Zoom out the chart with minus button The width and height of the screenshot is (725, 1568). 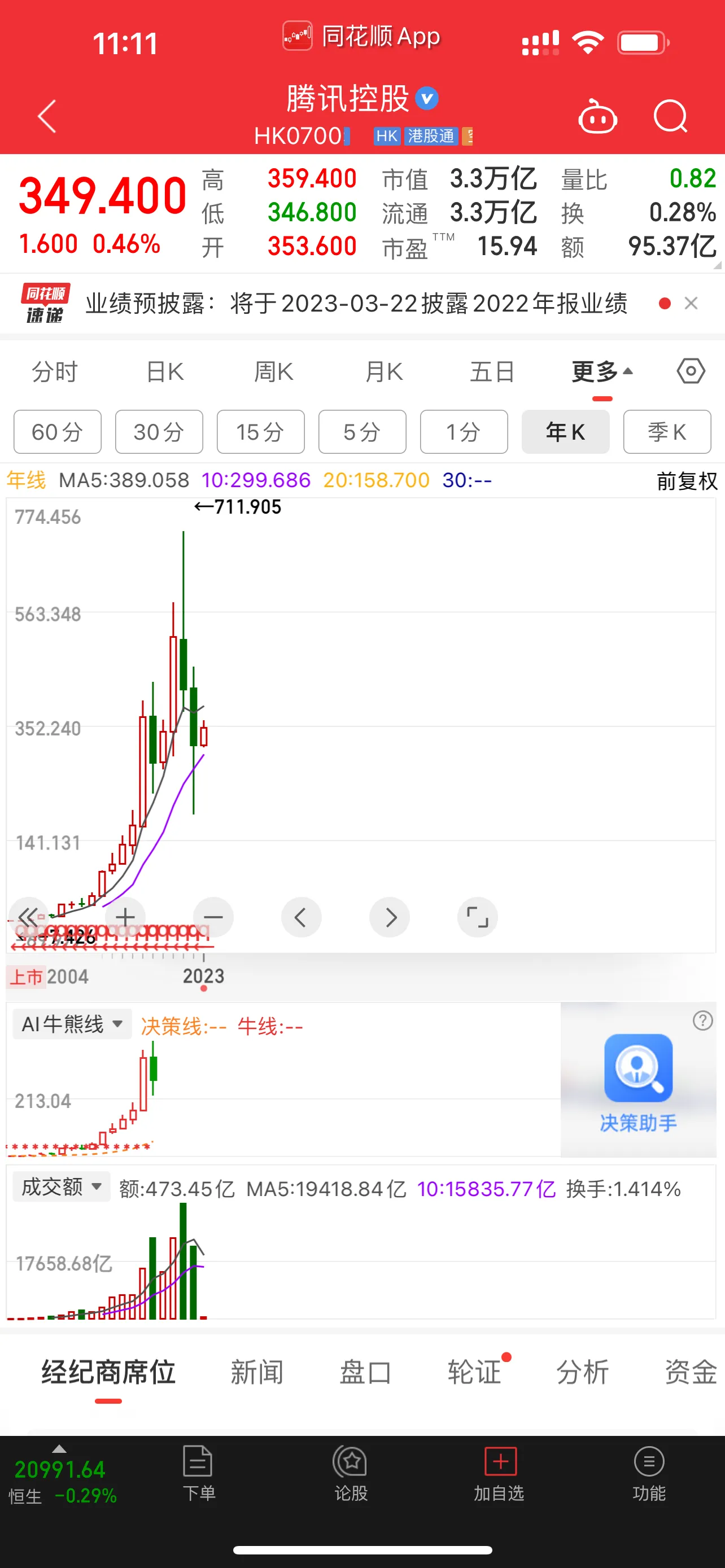point(213,917)
